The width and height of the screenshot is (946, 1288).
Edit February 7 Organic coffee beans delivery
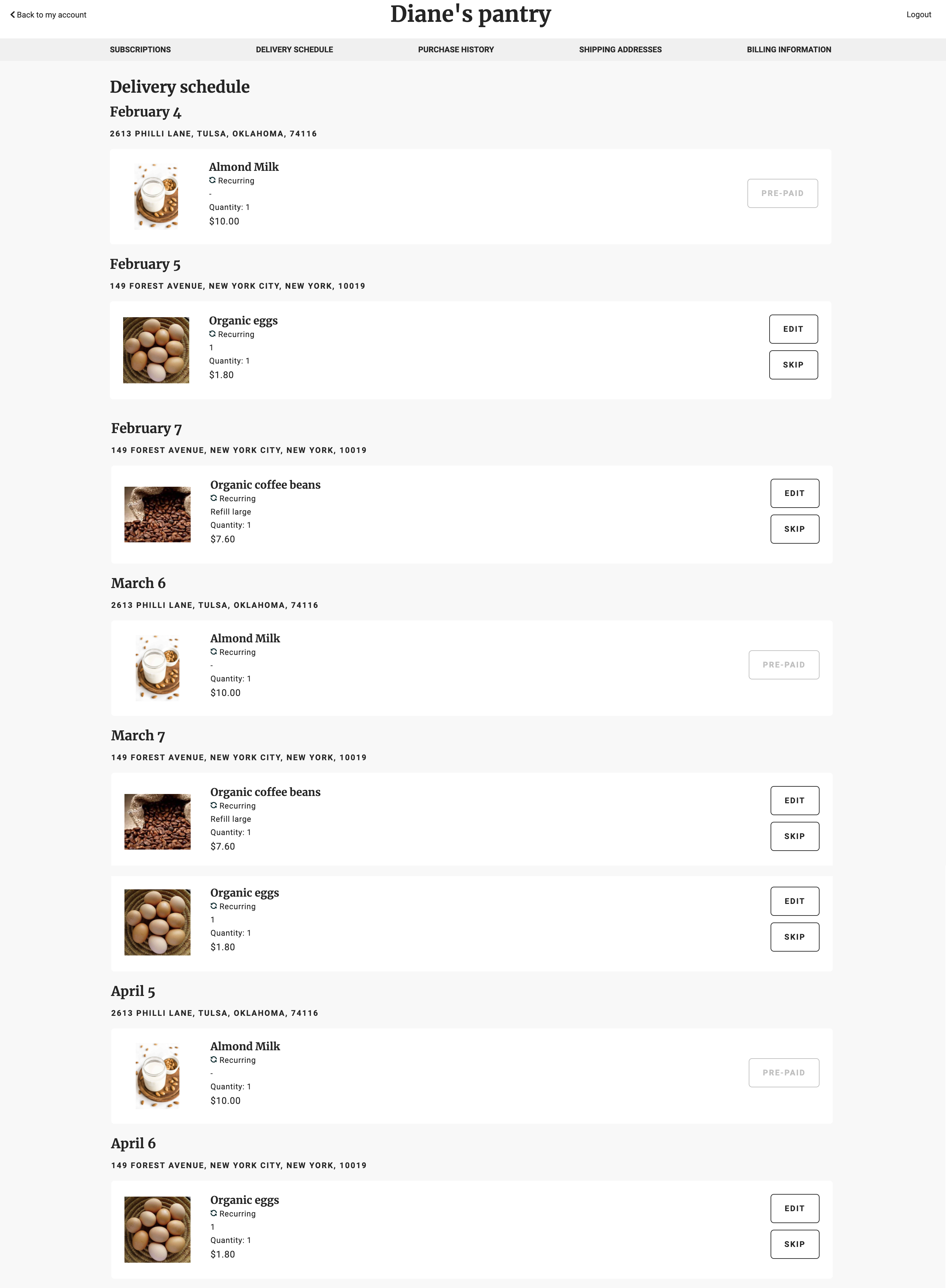click(x=794, y=493)
